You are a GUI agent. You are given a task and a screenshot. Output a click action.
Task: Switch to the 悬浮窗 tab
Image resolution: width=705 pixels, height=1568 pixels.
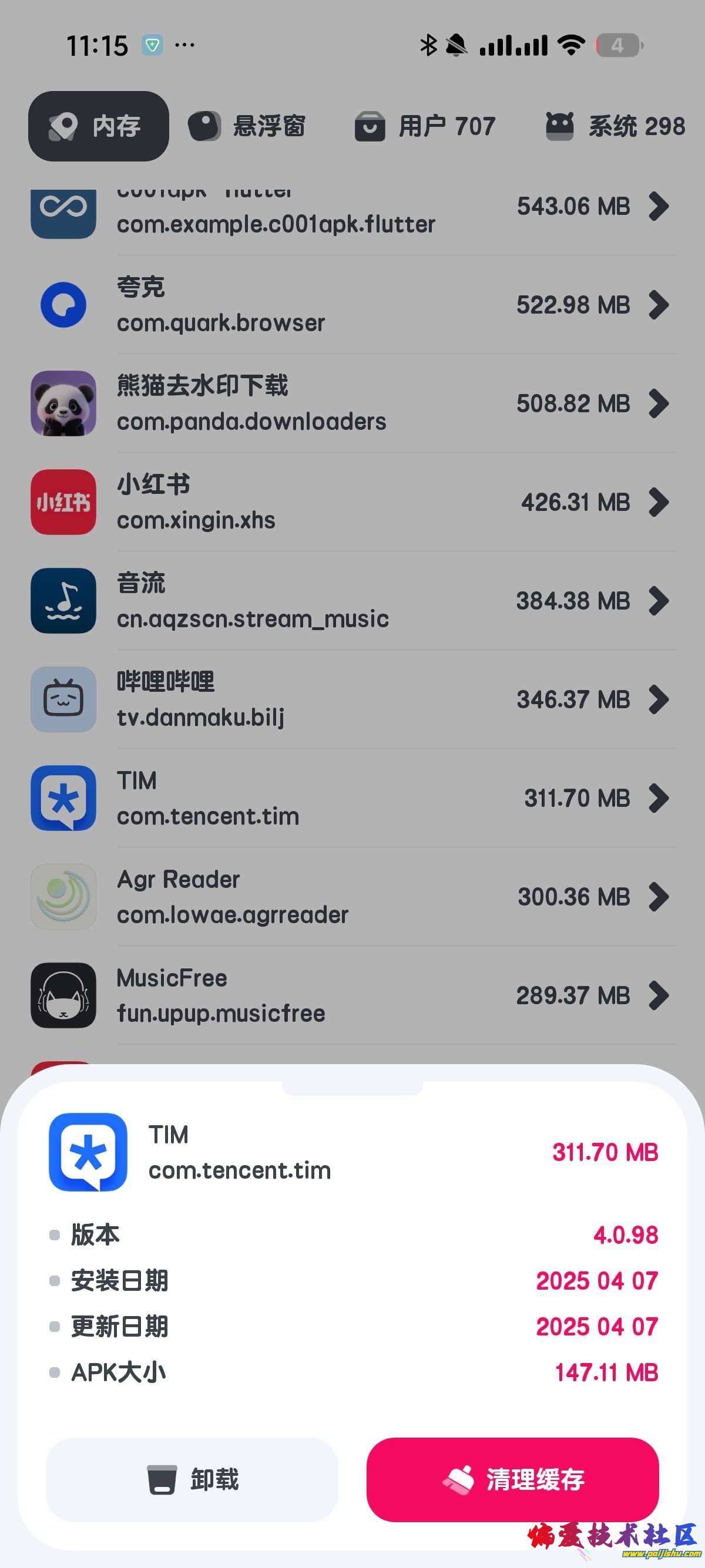click(247, 126)
